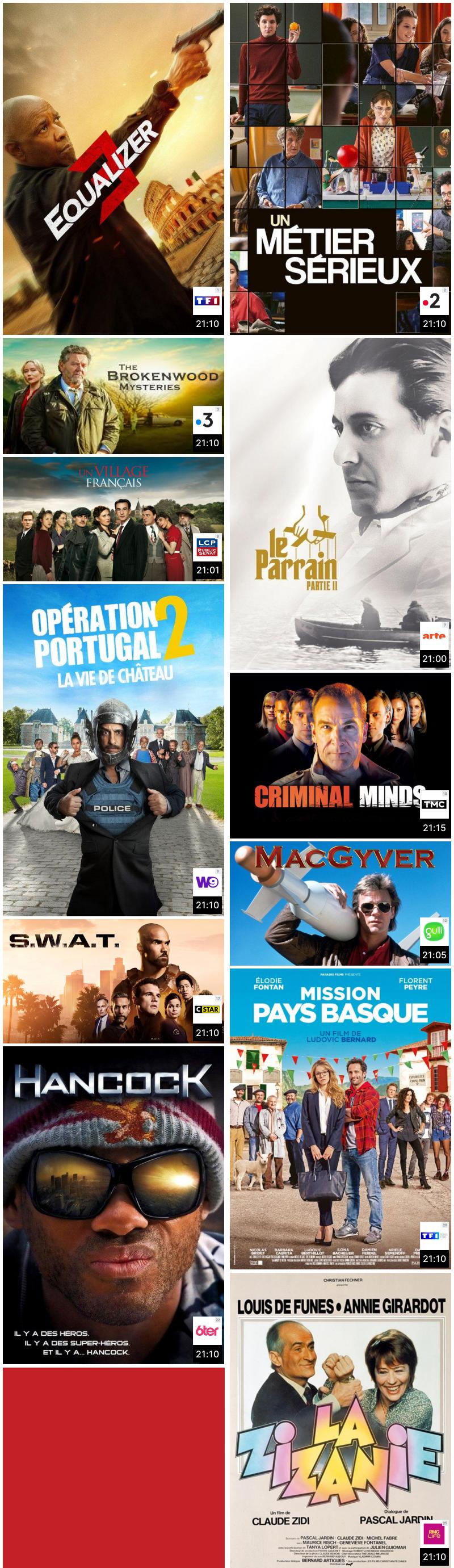Open the Equalizer 3 tile on TF1

(113, 169)
